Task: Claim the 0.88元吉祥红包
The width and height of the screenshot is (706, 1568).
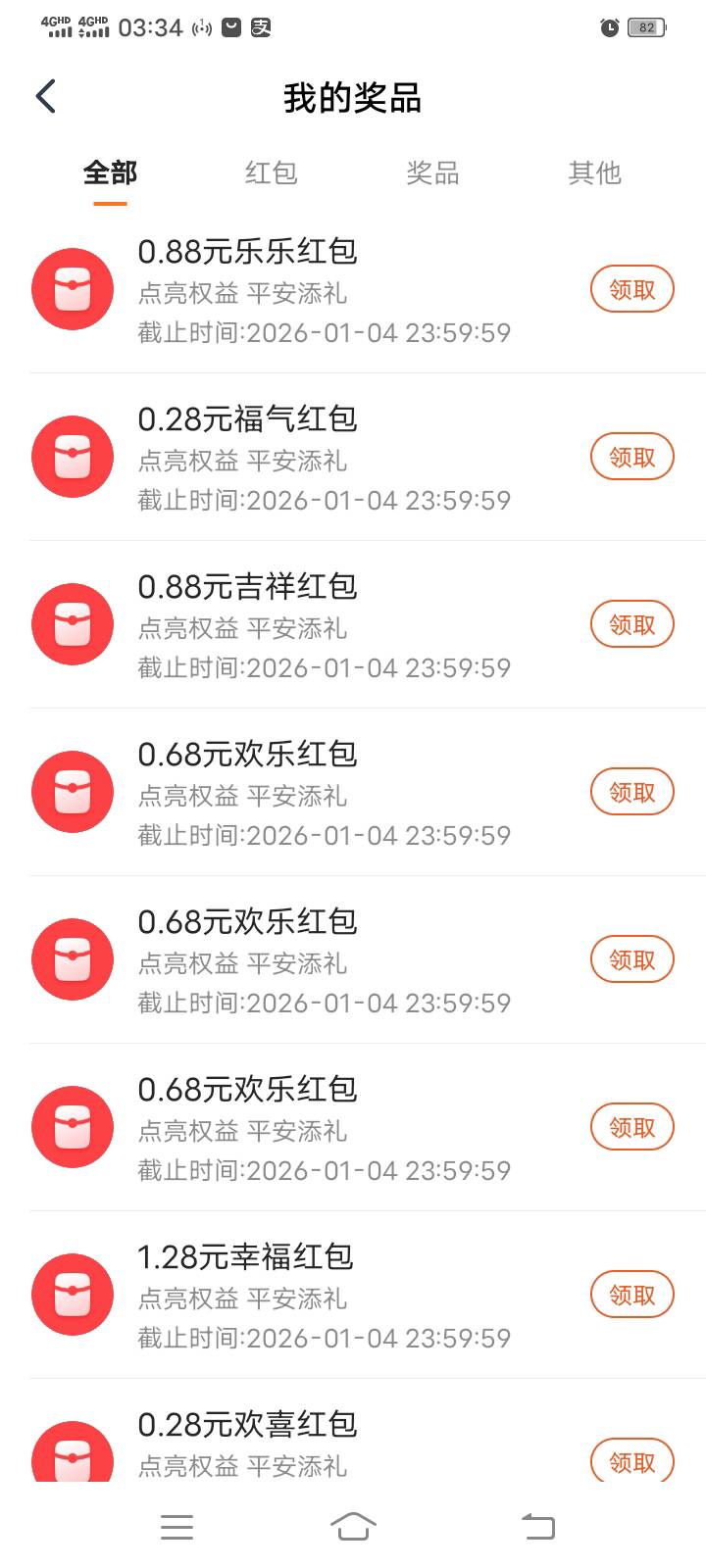Action: [x=631, y=624]
